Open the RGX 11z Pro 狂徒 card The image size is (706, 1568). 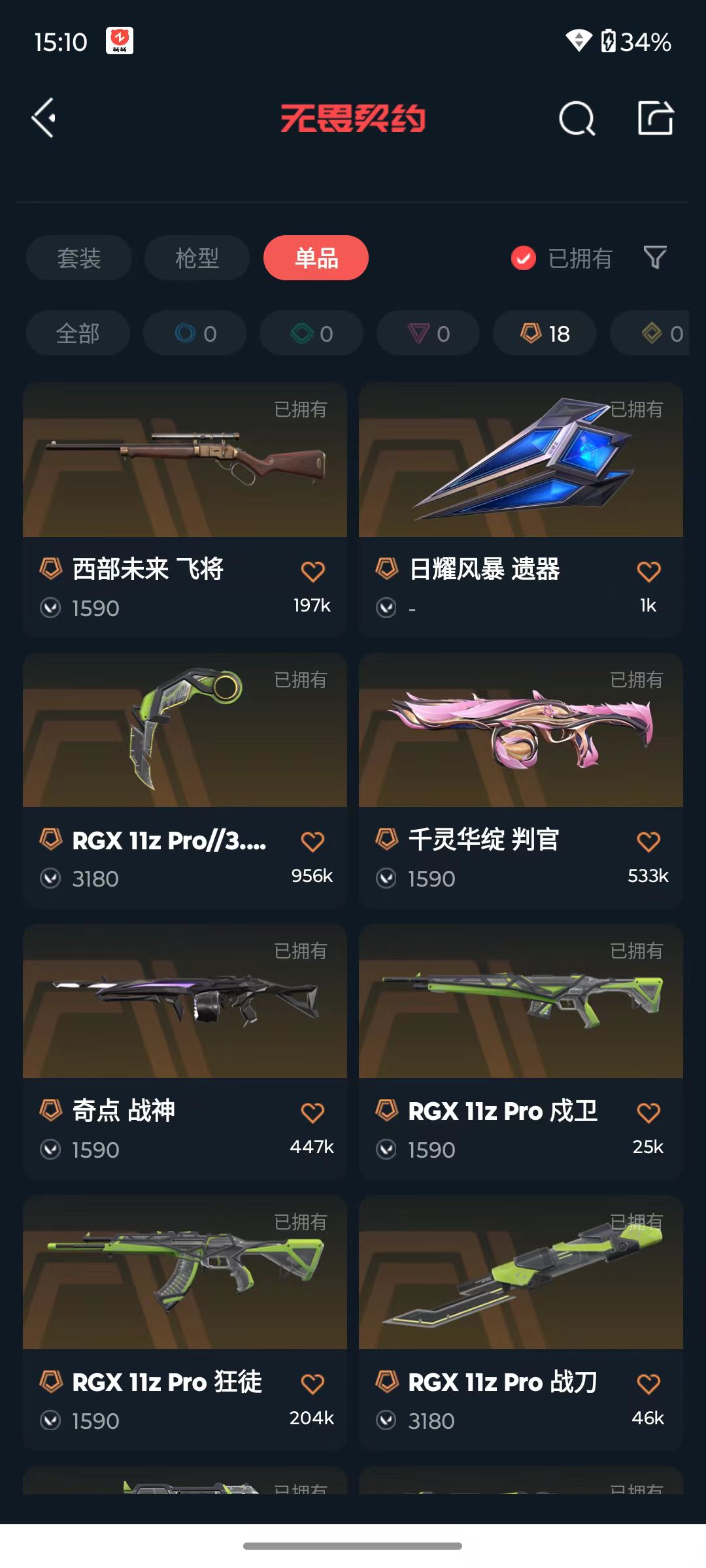[185, 1323]
